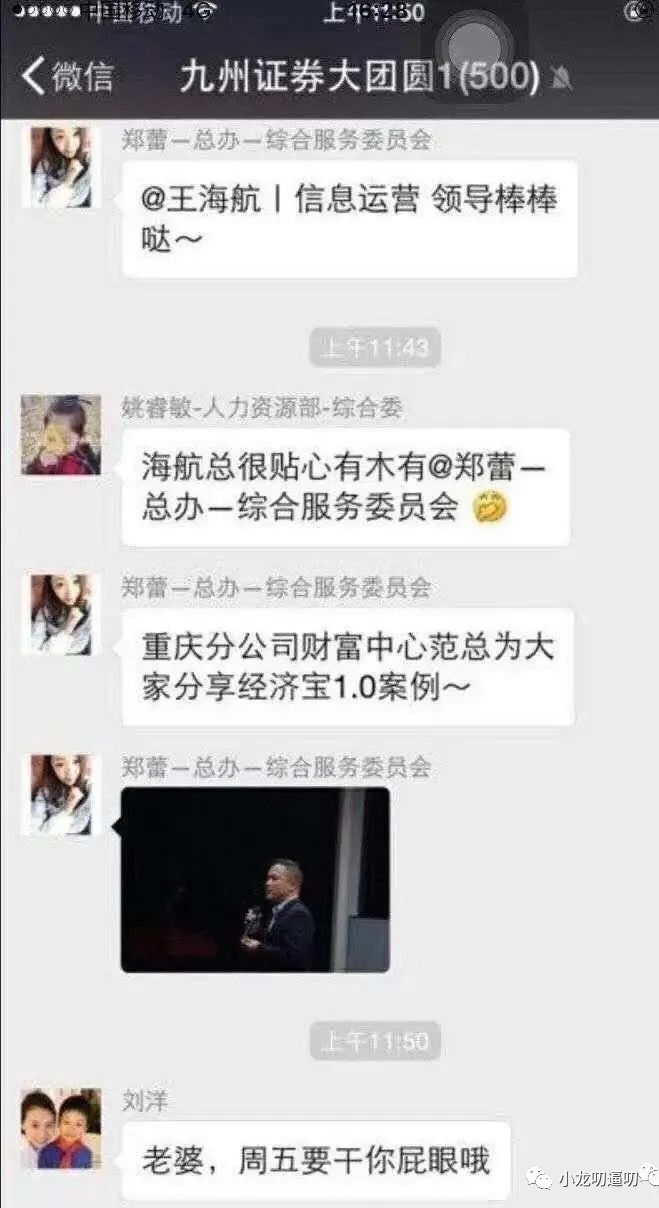Open 刘洋's profile avatar

(x=61, y=1129)
